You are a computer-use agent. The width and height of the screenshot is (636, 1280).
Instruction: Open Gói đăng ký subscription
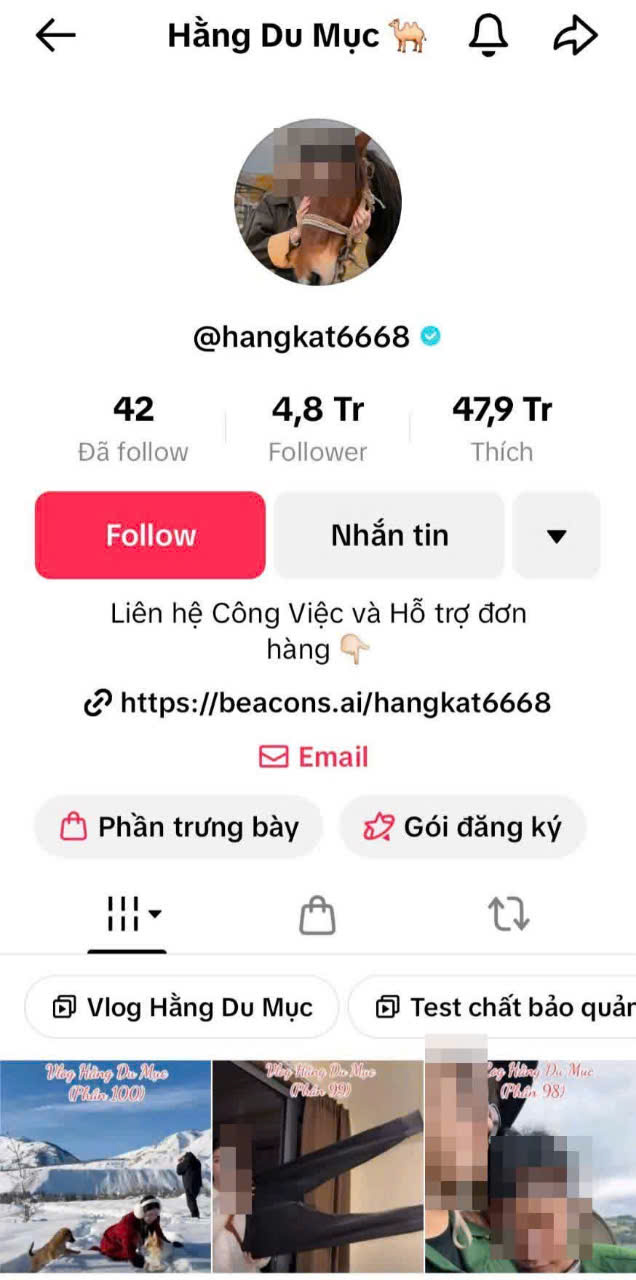click(x=462, y=827)
